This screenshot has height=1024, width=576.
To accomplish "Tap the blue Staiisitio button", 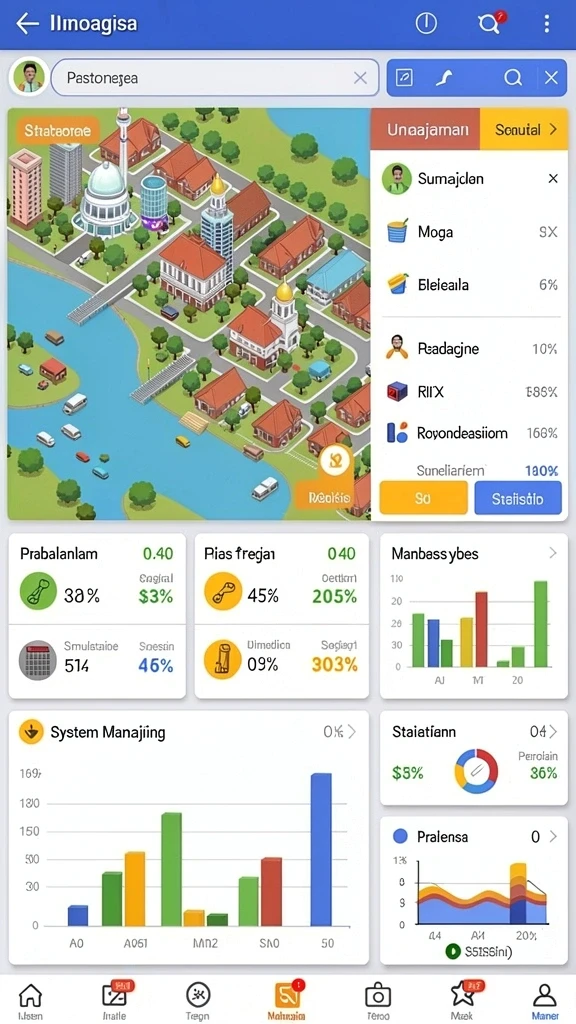I will coord(518,500).
